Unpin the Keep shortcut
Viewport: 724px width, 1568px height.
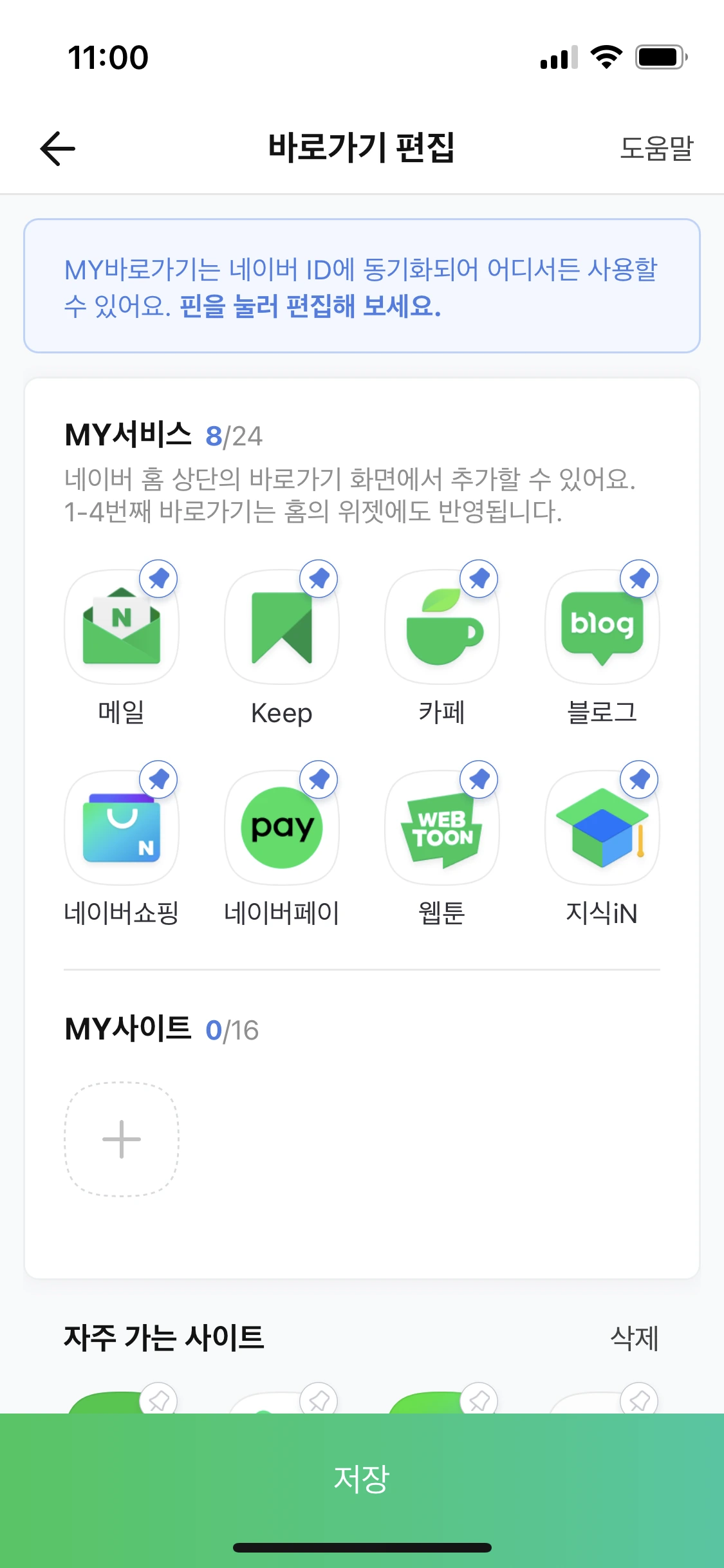[319, 579]
